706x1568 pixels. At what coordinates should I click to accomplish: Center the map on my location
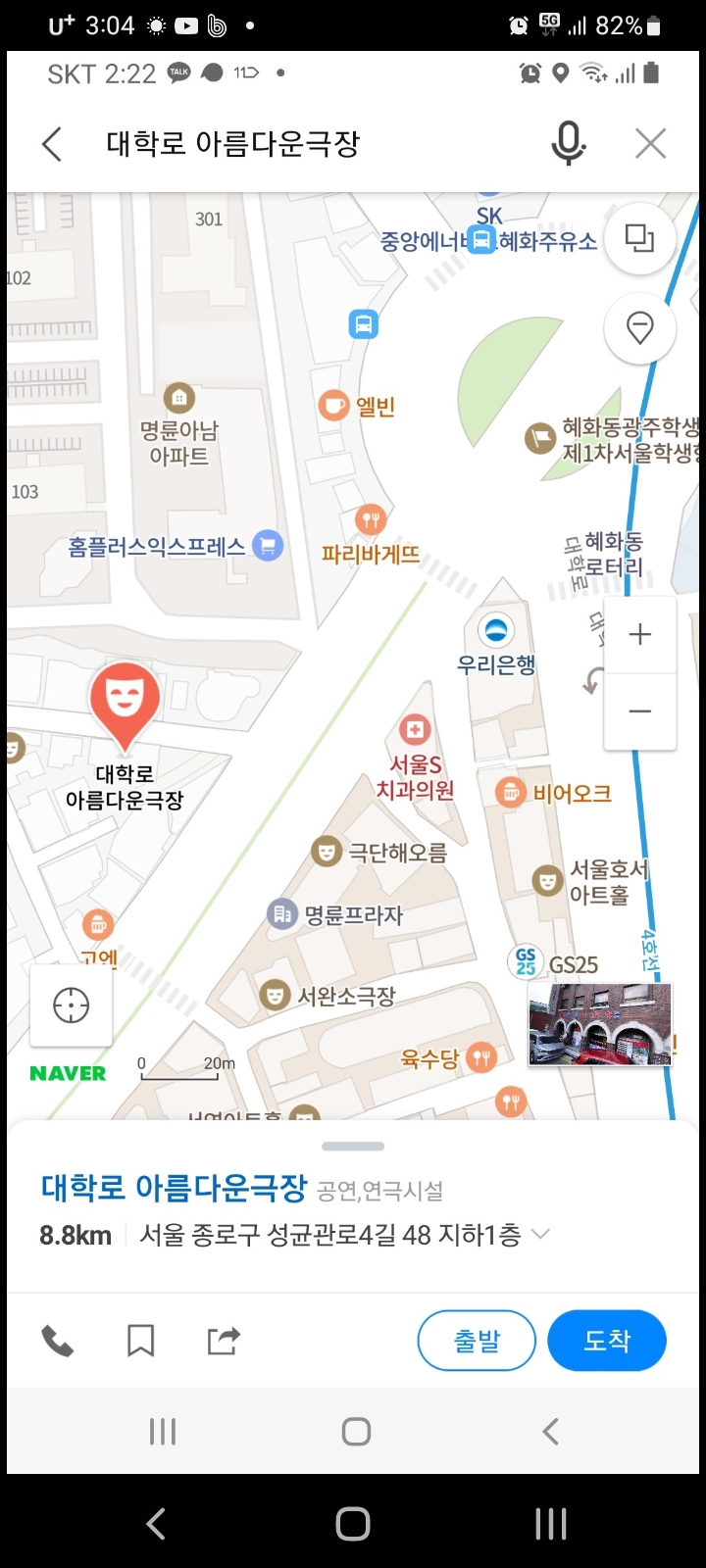point(71,1005)
